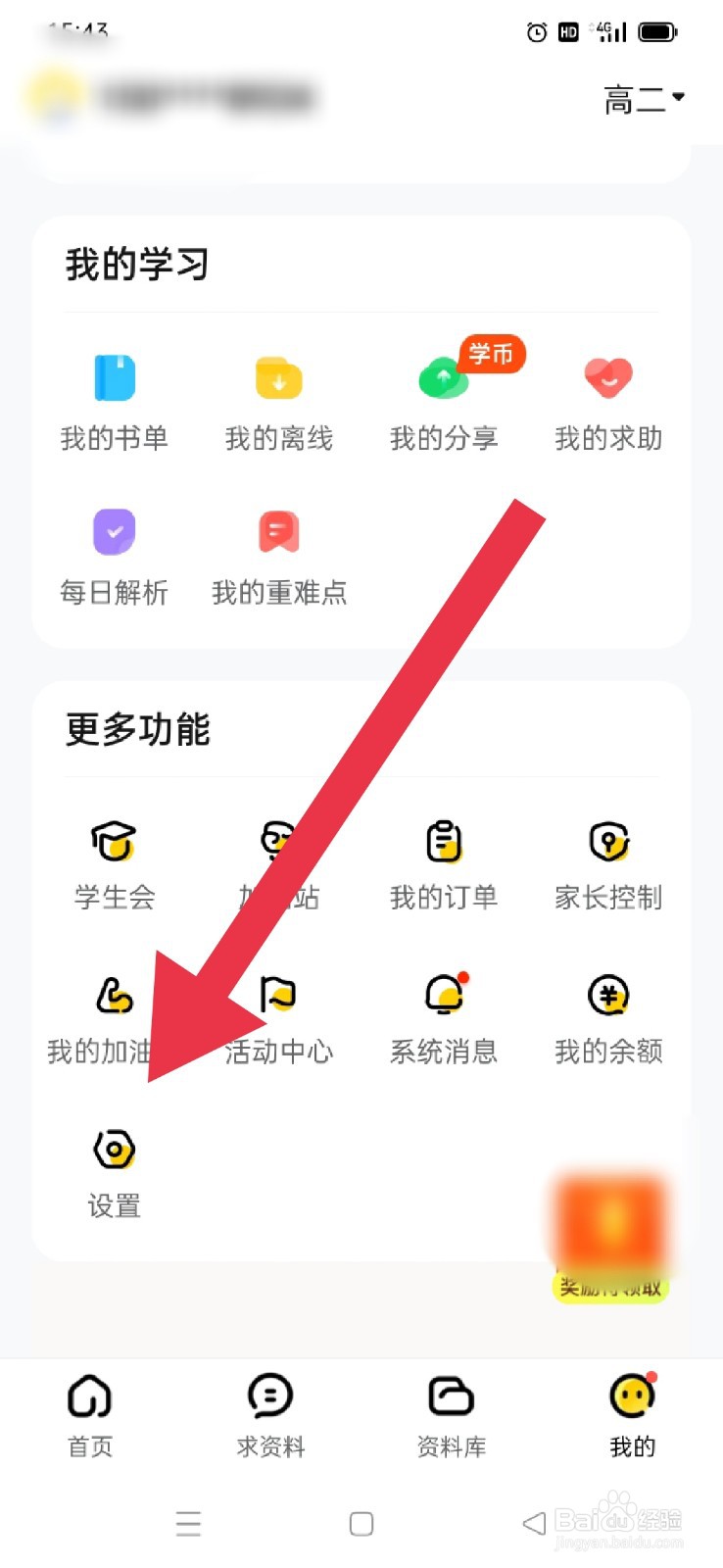Image resolution: width=723 pixels, height=1568 pixels.
Task: Open 学生会
Action: tap(115, 864)
